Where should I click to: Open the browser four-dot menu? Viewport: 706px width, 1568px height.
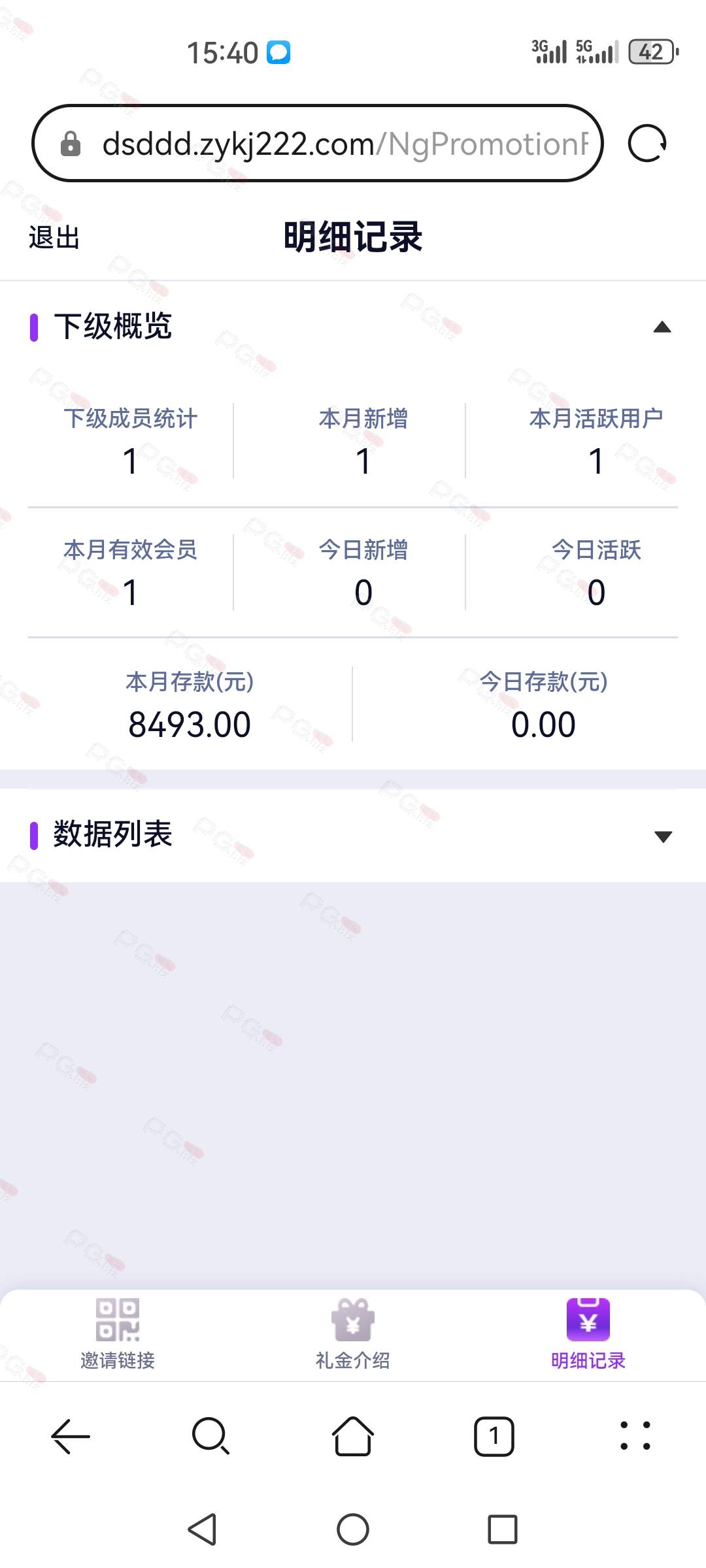[x=635, y=1436]
